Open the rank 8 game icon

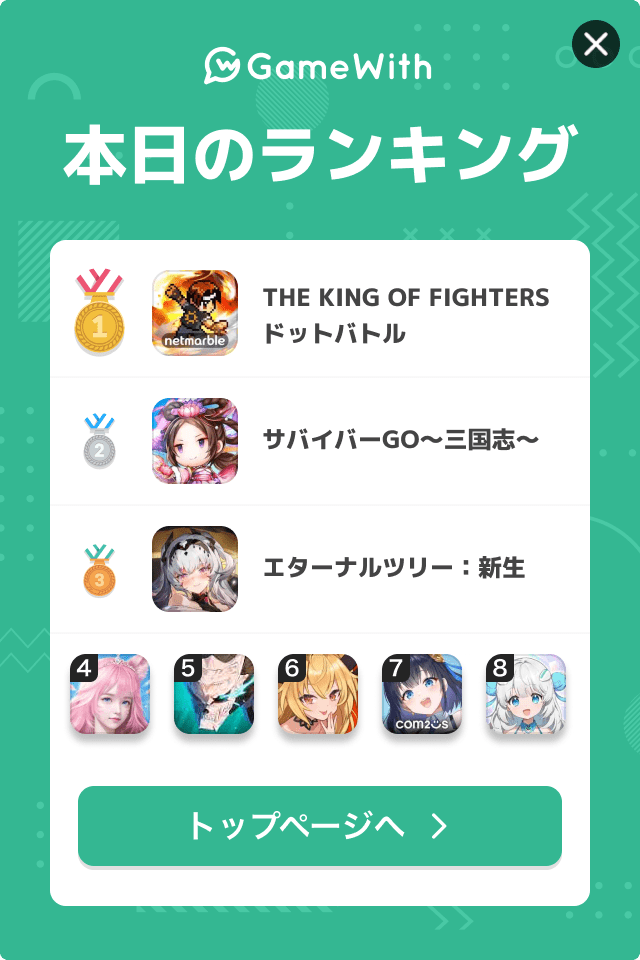point(526,695)
